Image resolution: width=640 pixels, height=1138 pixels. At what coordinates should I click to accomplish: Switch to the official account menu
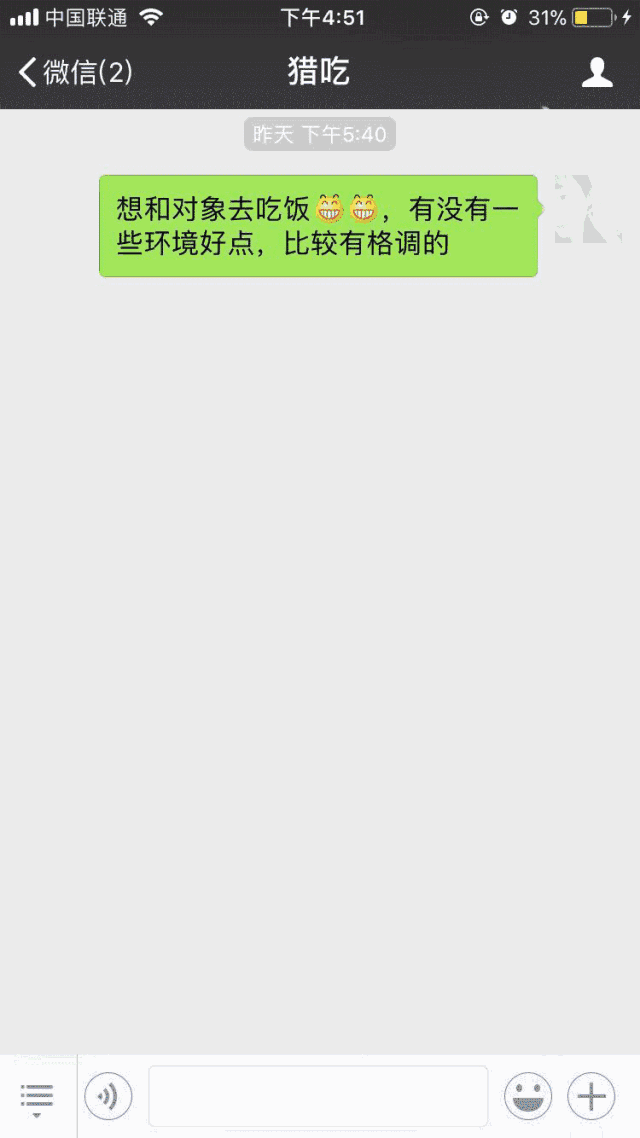pyautogui.click(x=37, y=1096)
